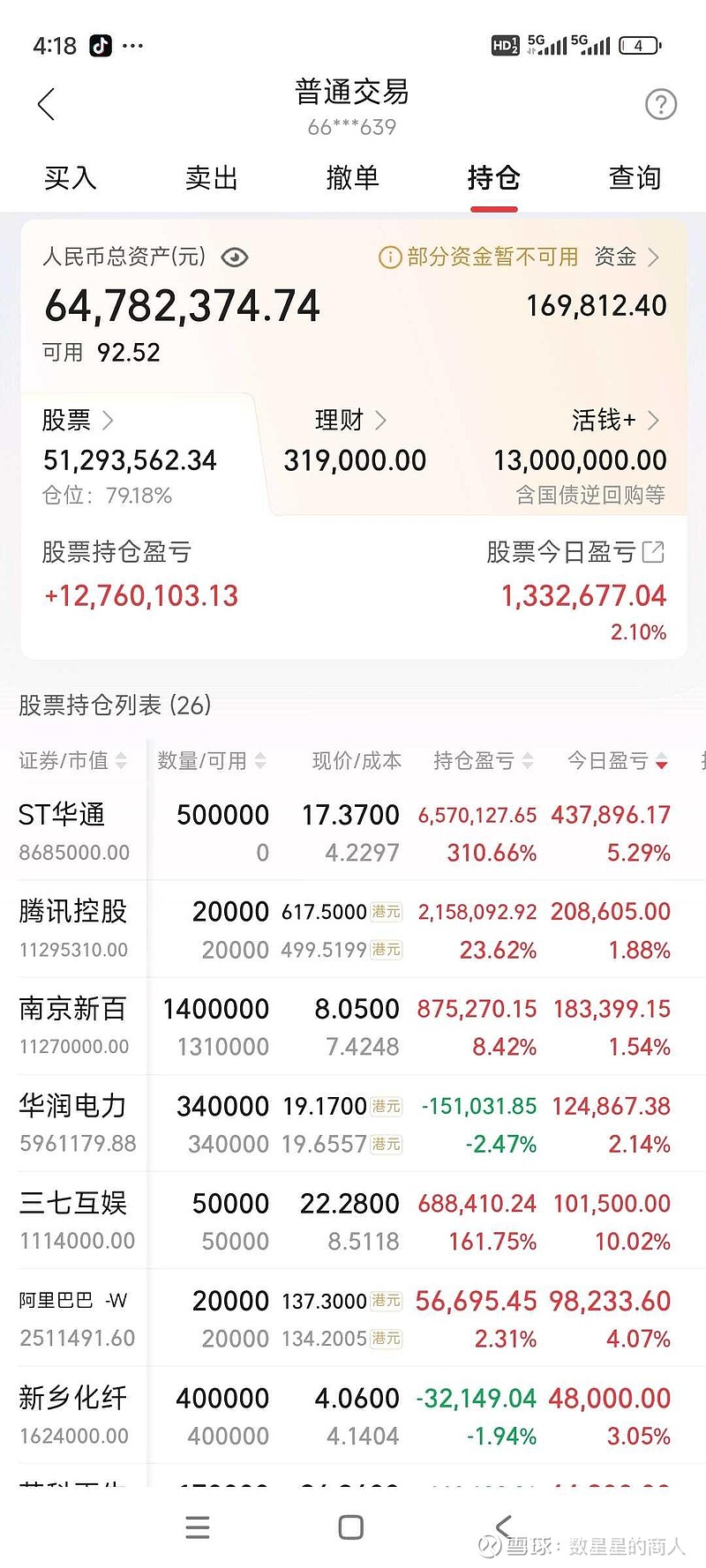
Task: Tap the system home button
Action: pyautogui.click(x=351, y=1527)
